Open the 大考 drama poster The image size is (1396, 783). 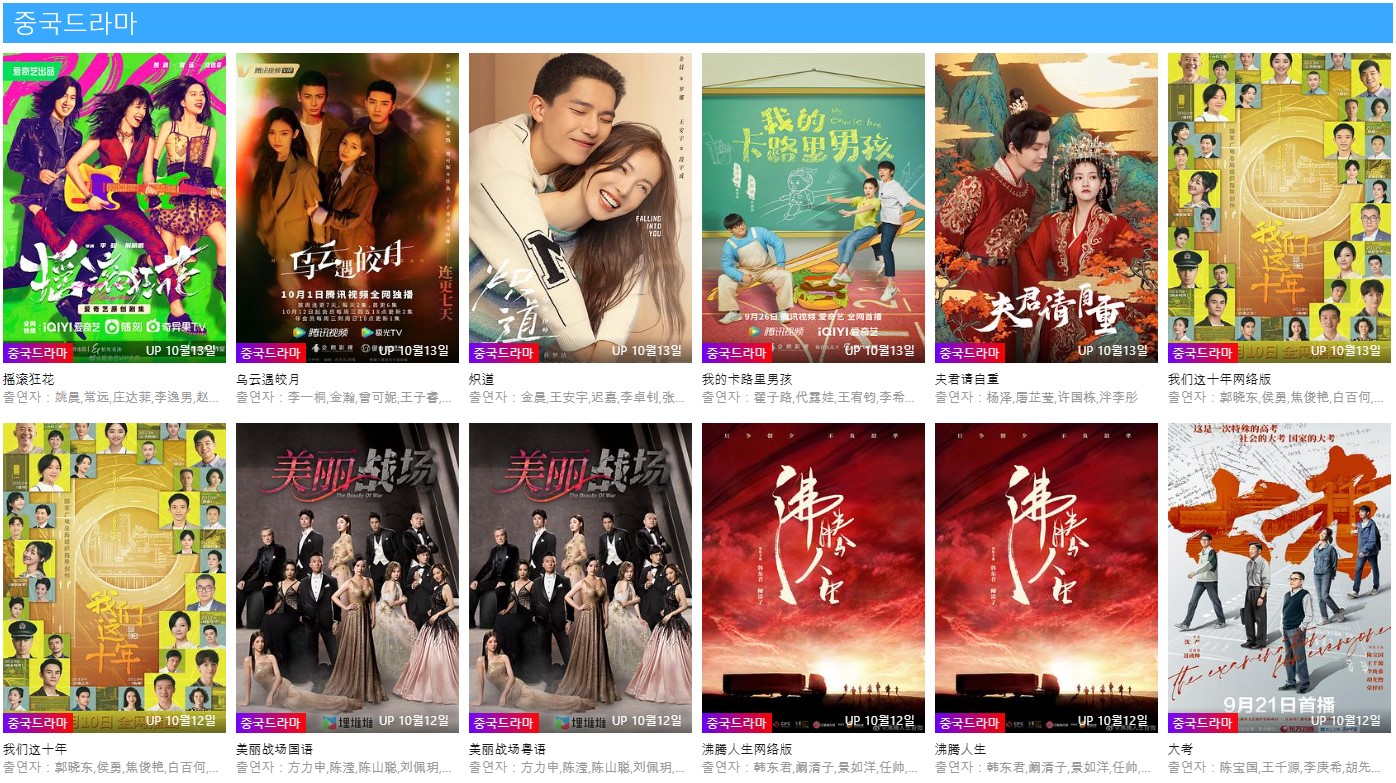click(x=1279, y=577)
